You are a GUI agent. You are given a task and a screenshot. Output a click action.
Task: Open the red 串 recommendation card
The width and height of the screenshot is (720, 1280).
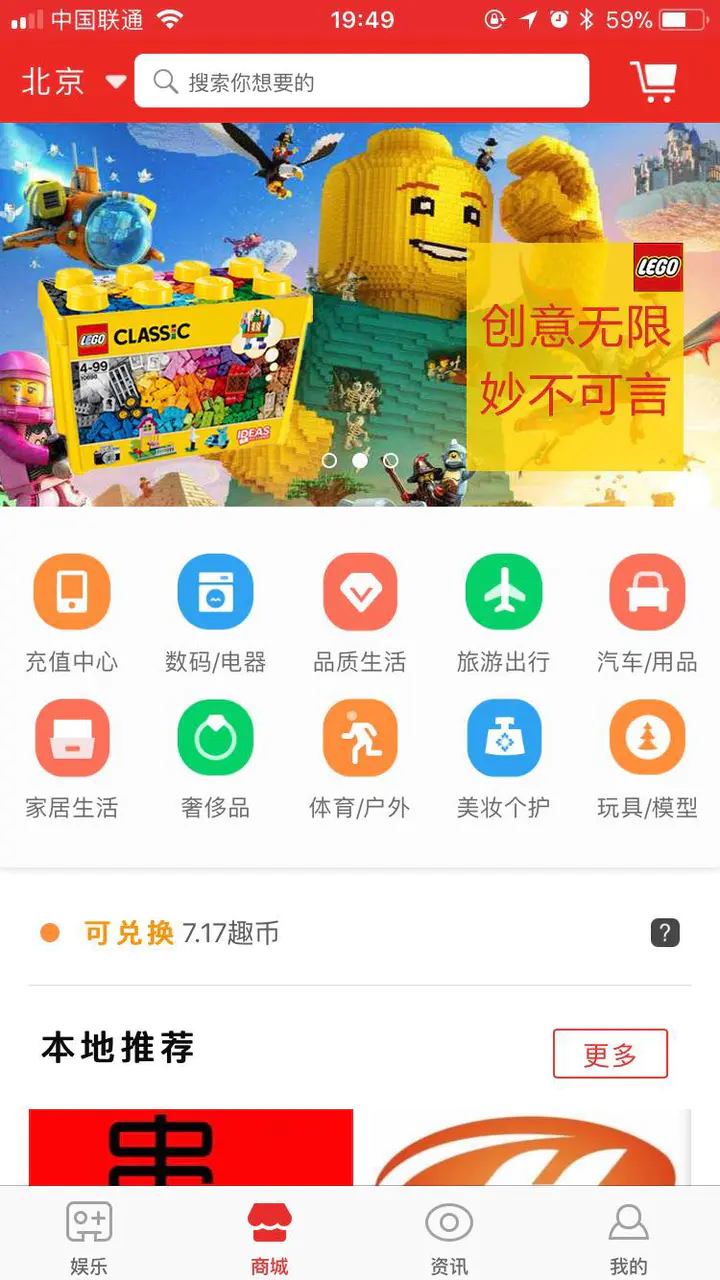click(190, 1147)
